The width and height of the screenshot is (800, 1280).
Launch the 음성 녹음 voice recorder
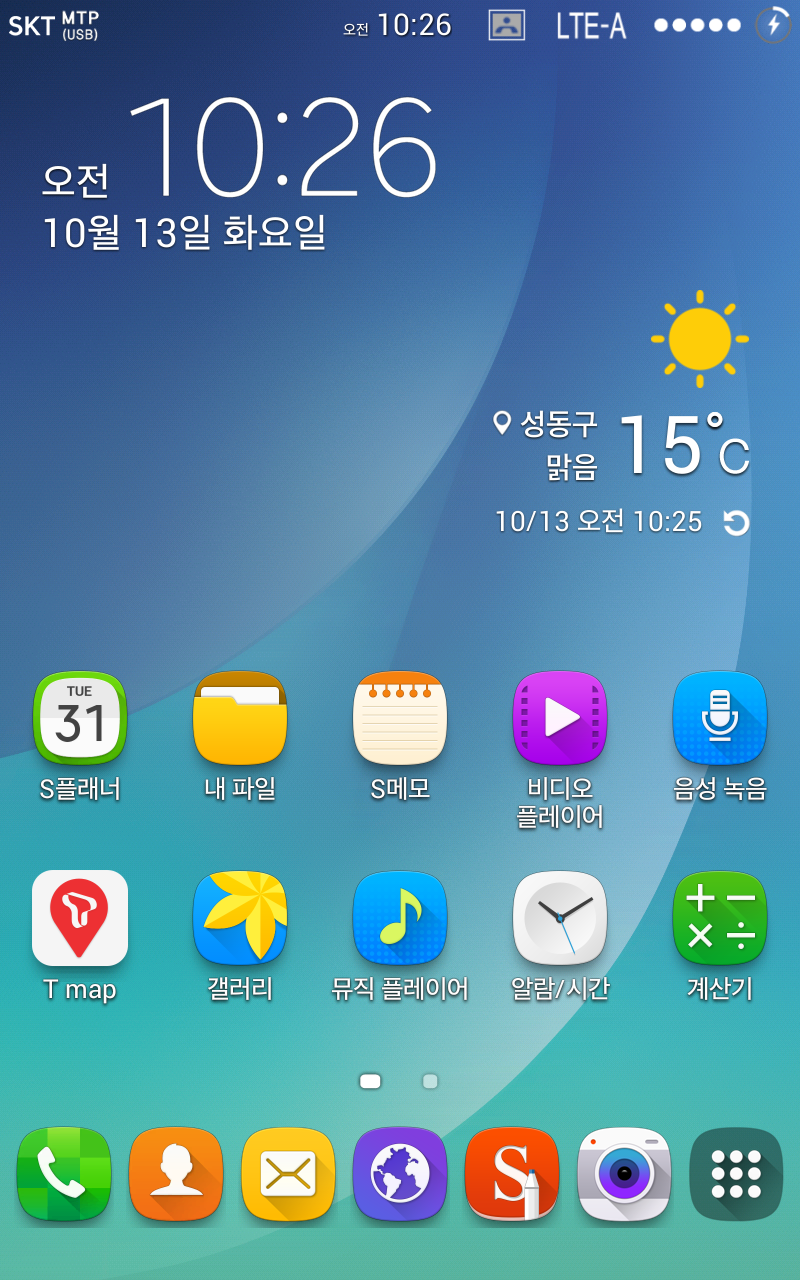720,719
